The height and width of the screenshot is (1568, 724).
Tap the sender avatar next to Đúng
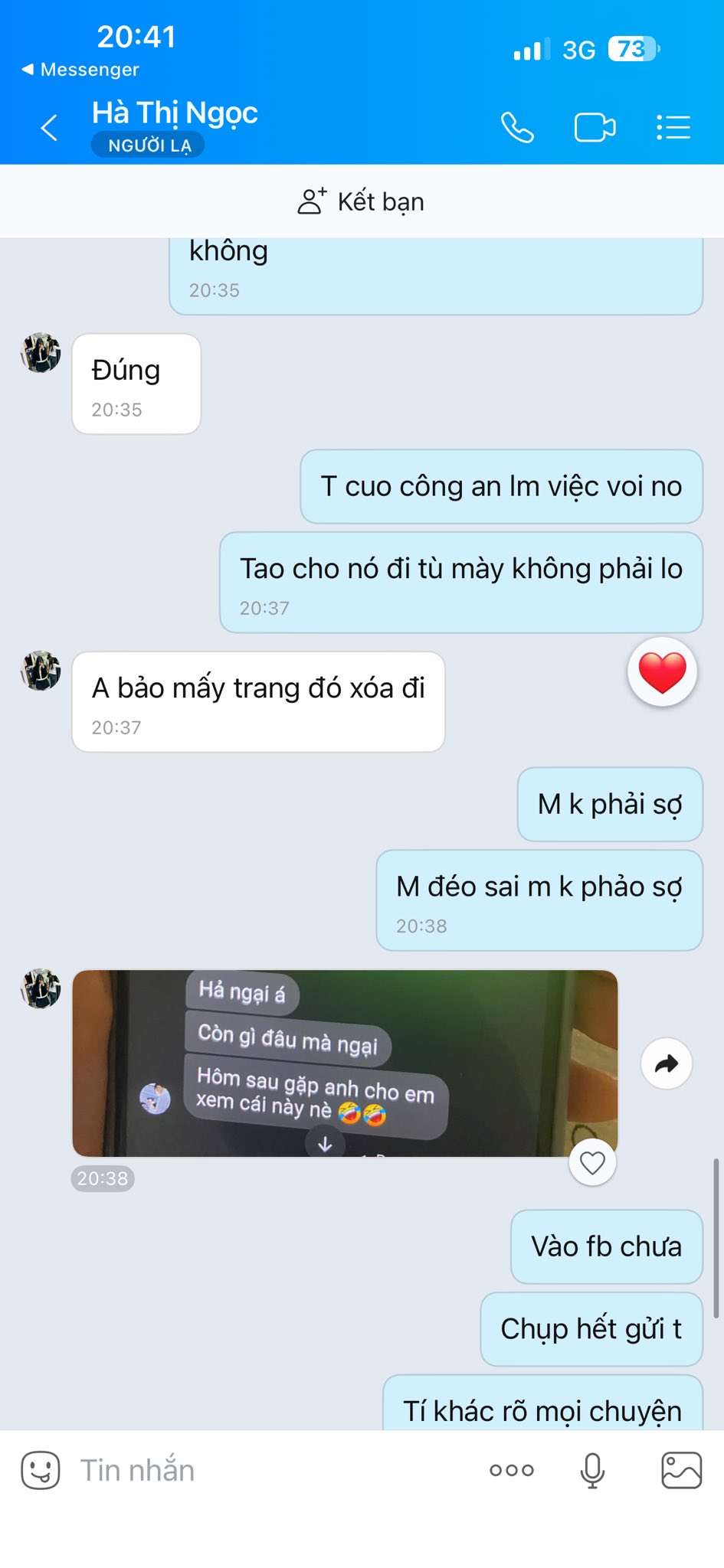point(41,353)
